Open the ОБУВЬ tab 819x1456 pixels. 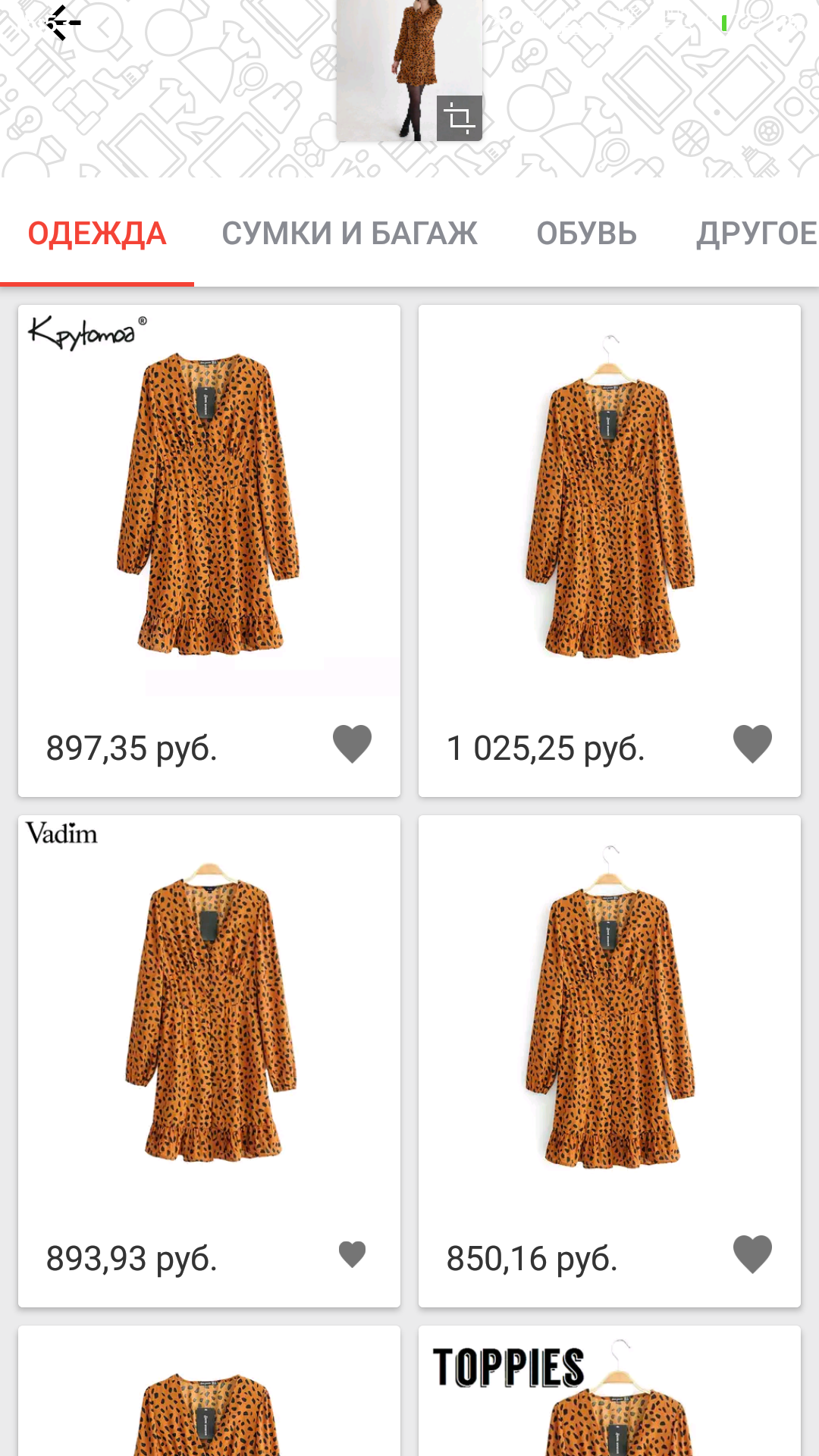pos(586,234)
